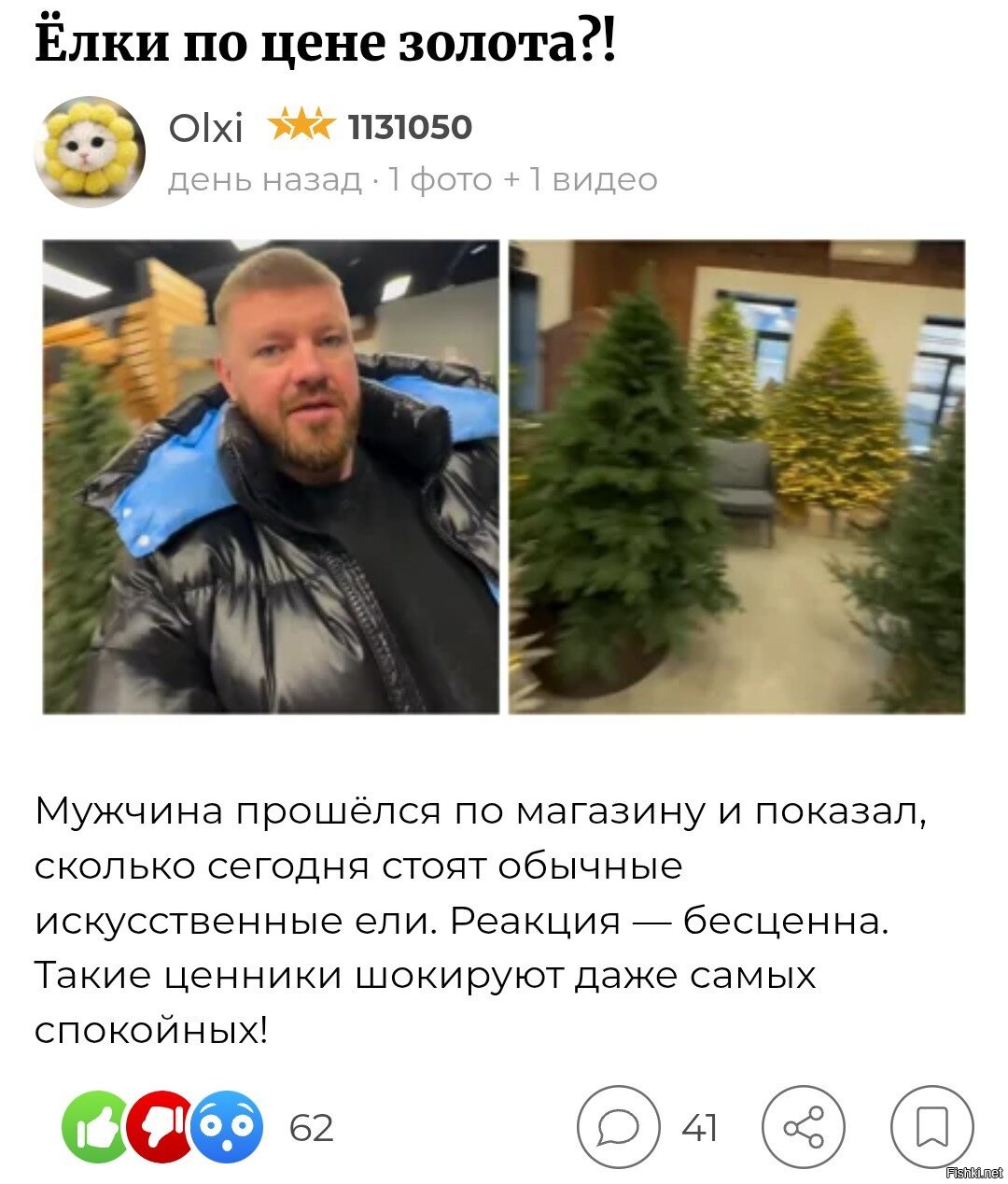Bookmark this post
Viewport: 1008px width, 1184px height.
931,1127
